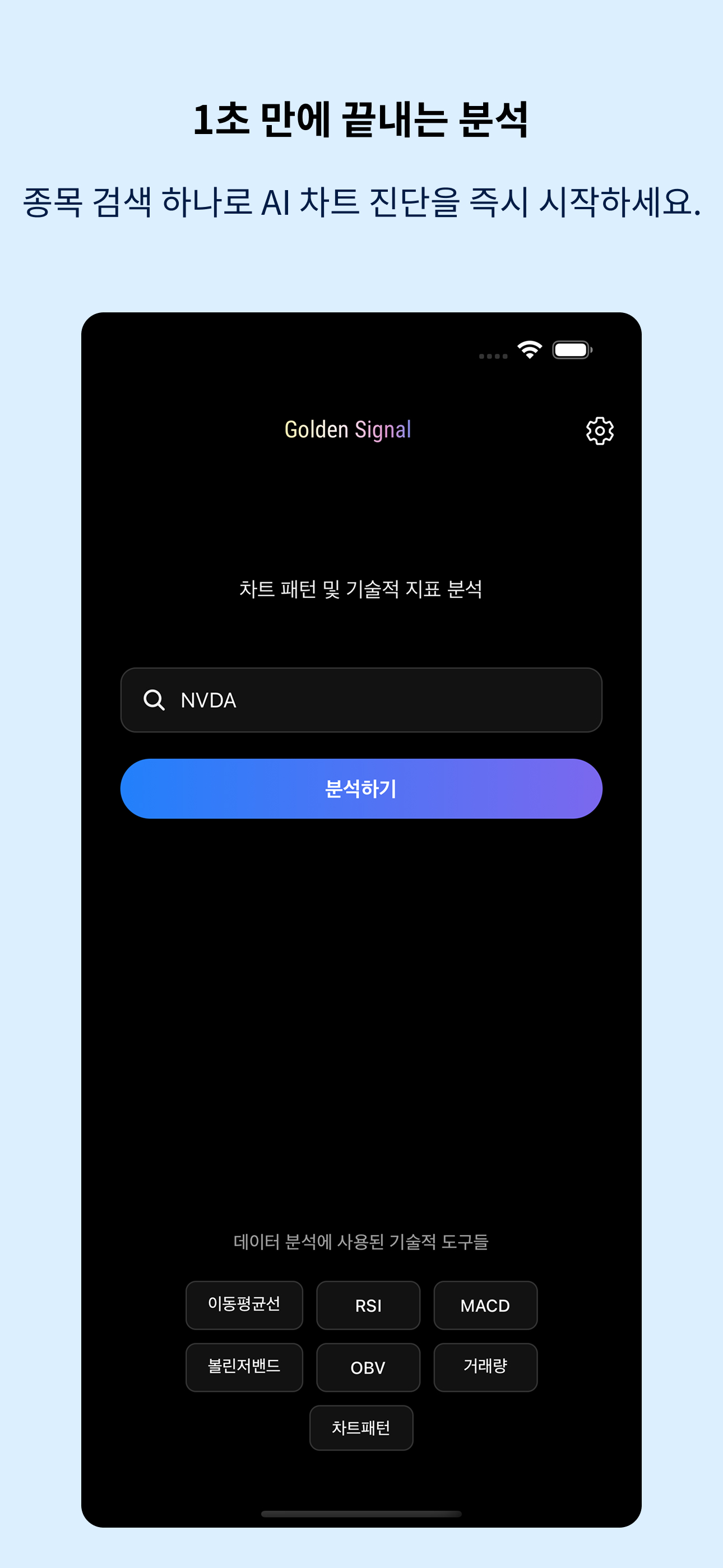Viewport: 723px width, 1568px height.
Task: Toggle the RSI indicator chip
Action: [368, 1305]
